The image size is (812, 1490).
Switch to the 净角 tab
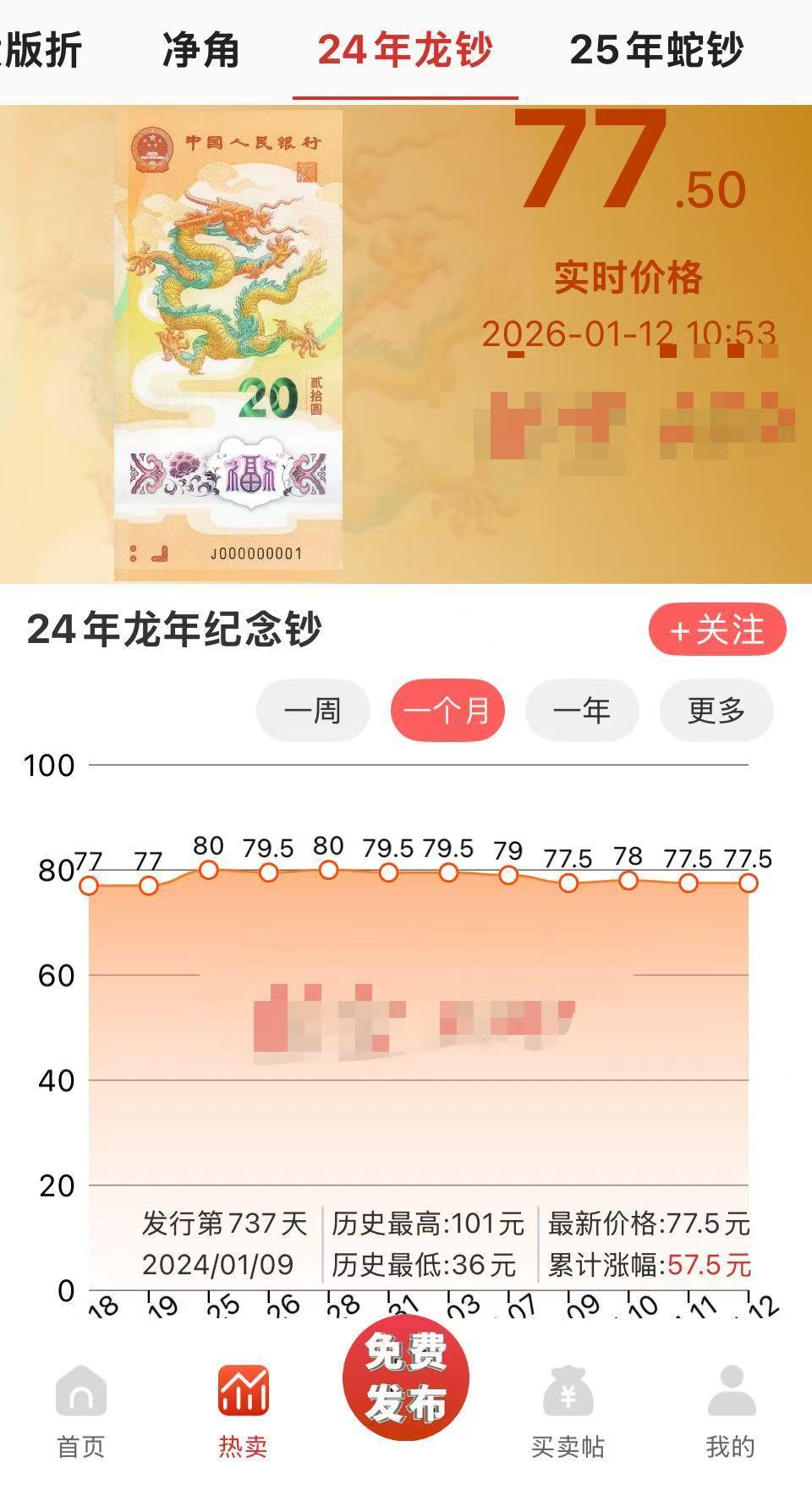coord(200,51)
